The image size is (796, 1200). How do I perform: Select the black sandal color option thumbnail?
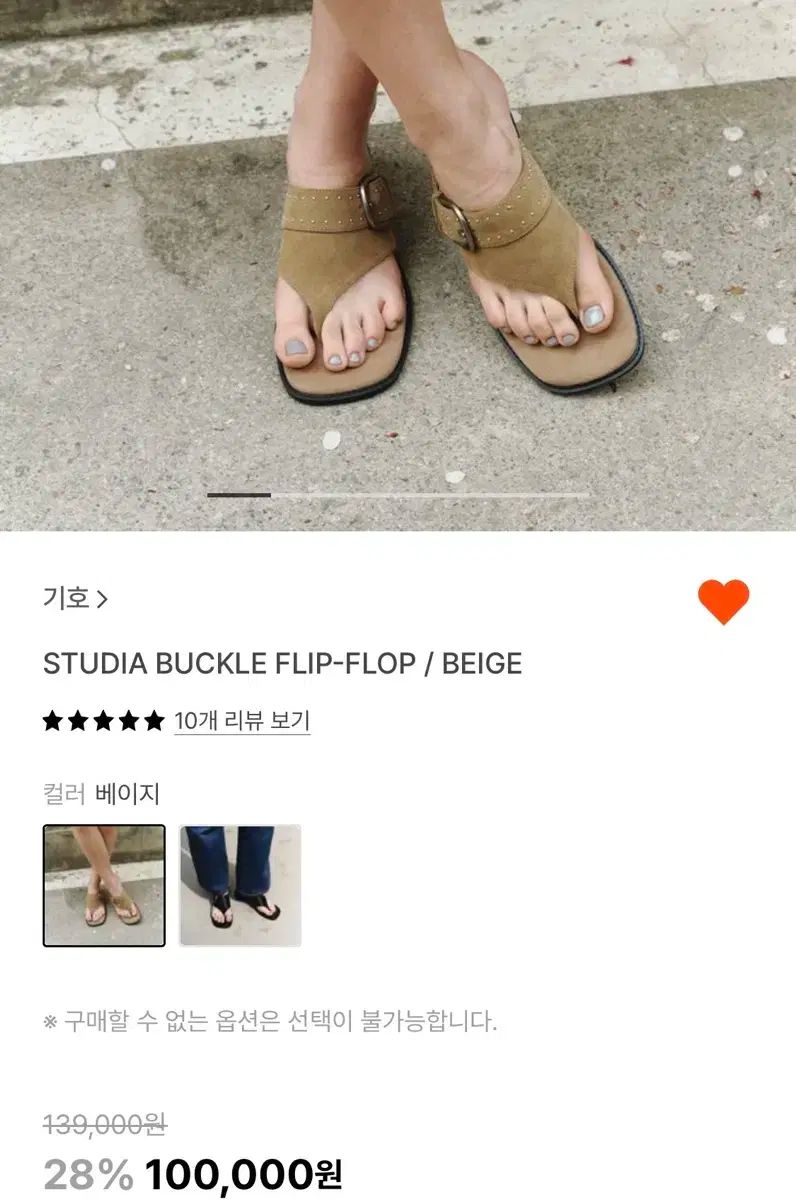[240, 885]
